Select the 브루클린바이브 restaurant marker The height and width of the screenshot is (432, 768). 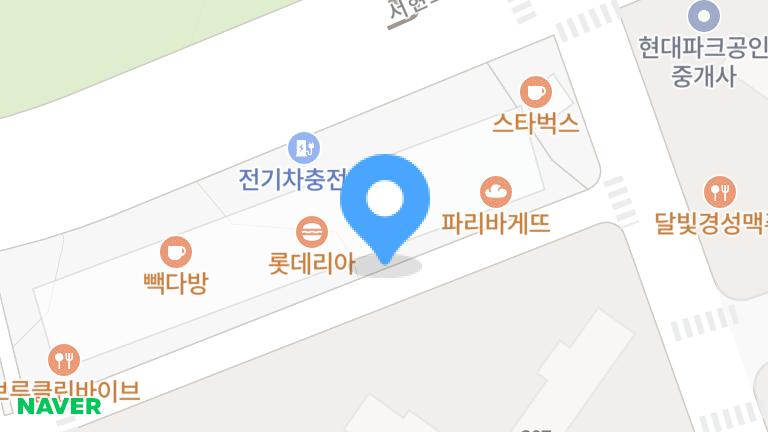point(65,358)
